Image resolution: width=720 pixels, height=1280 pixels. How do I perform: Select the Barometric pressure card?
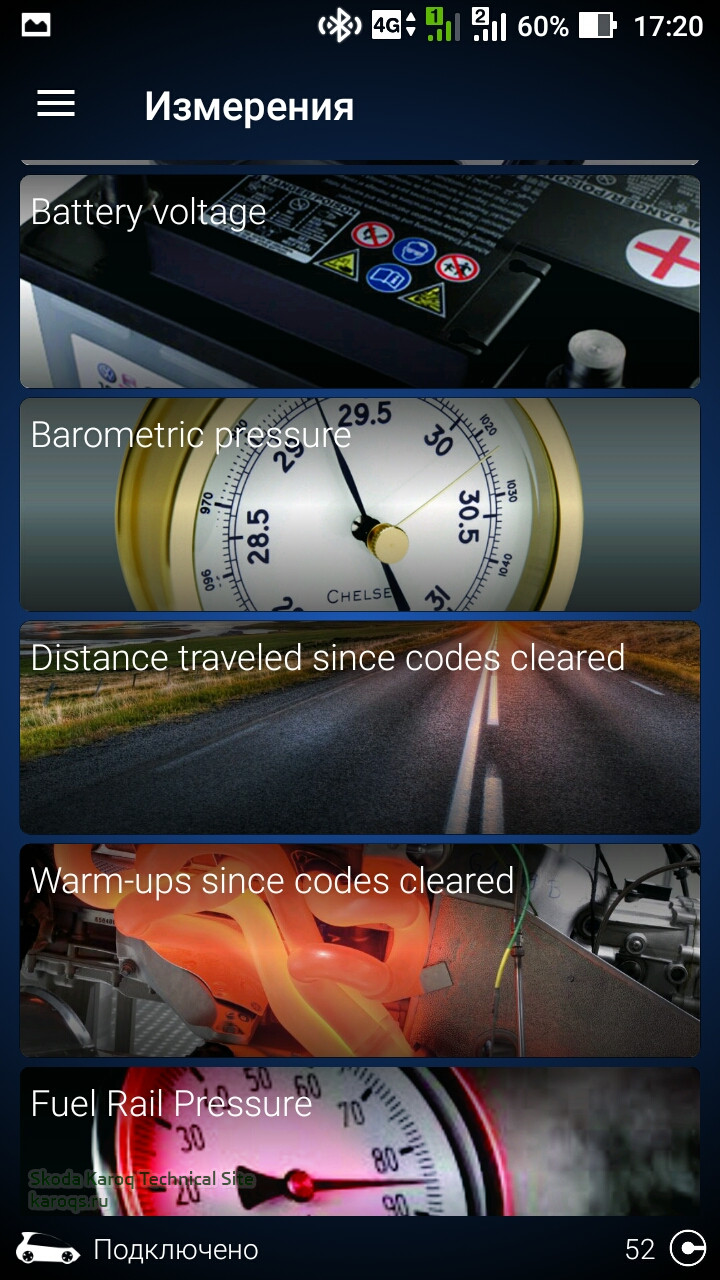pyautogui.click(x=360, y=505)
